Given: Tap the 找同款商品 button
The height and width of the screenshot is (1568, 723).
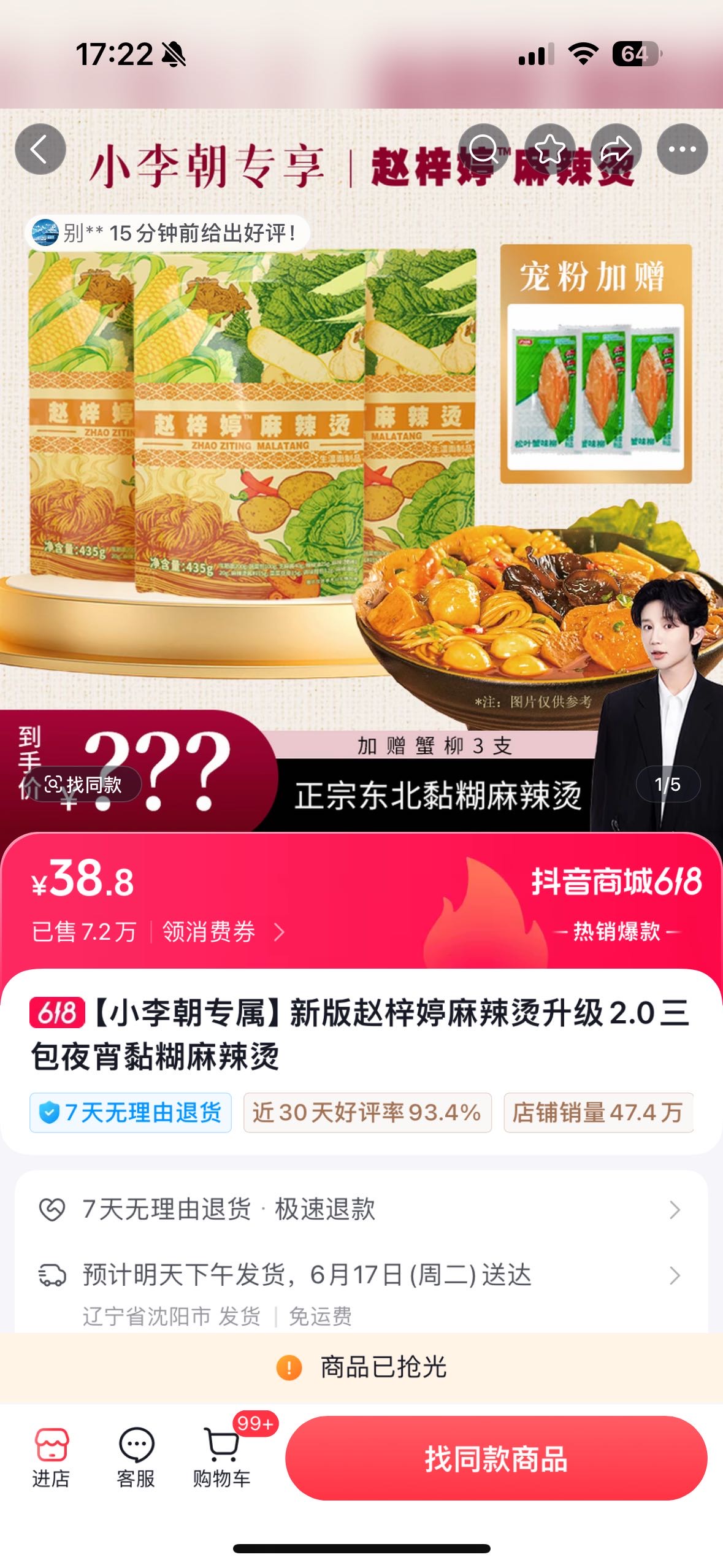Looking at the screenshot, I should [496, 1458].
